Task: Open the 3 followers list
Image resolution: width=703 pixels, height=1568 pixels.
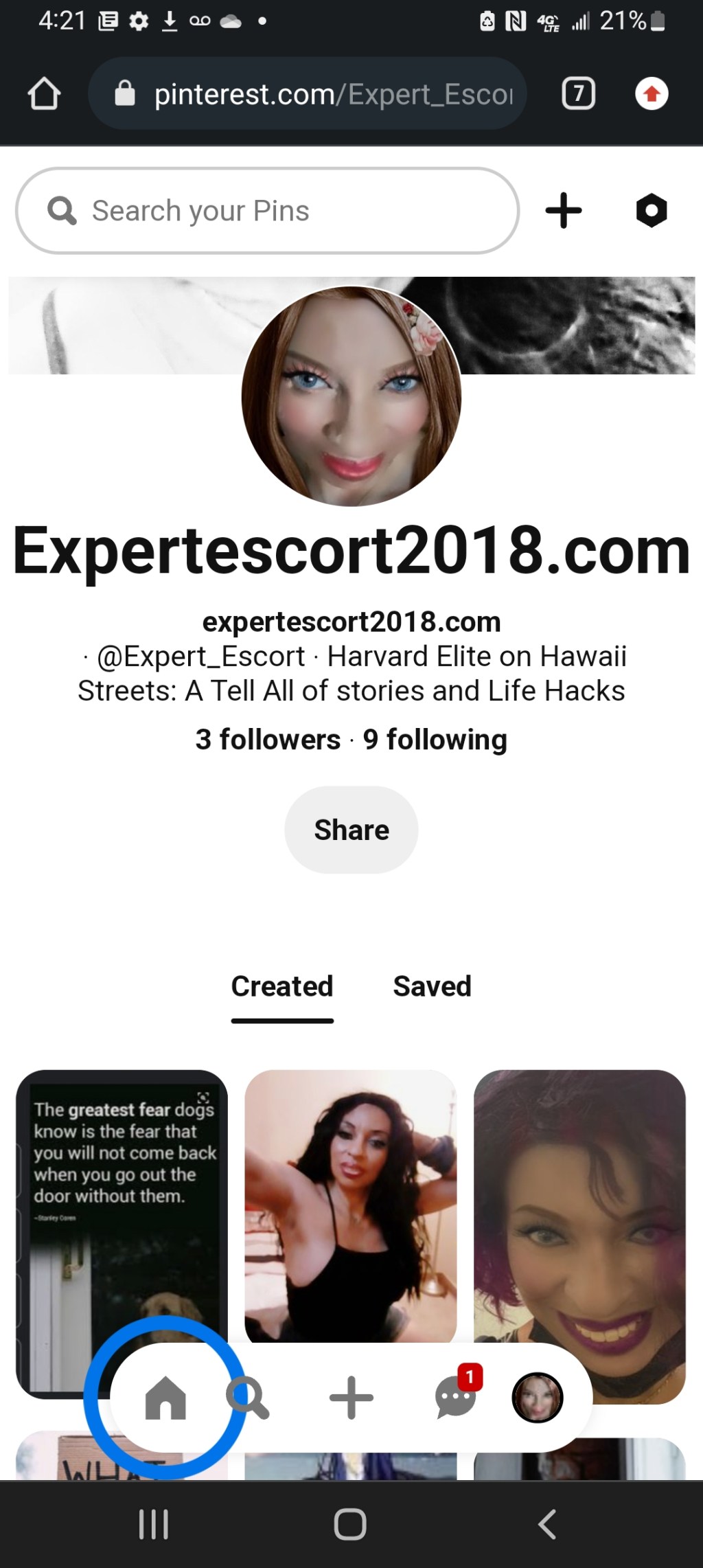Action: pos(268,740)
